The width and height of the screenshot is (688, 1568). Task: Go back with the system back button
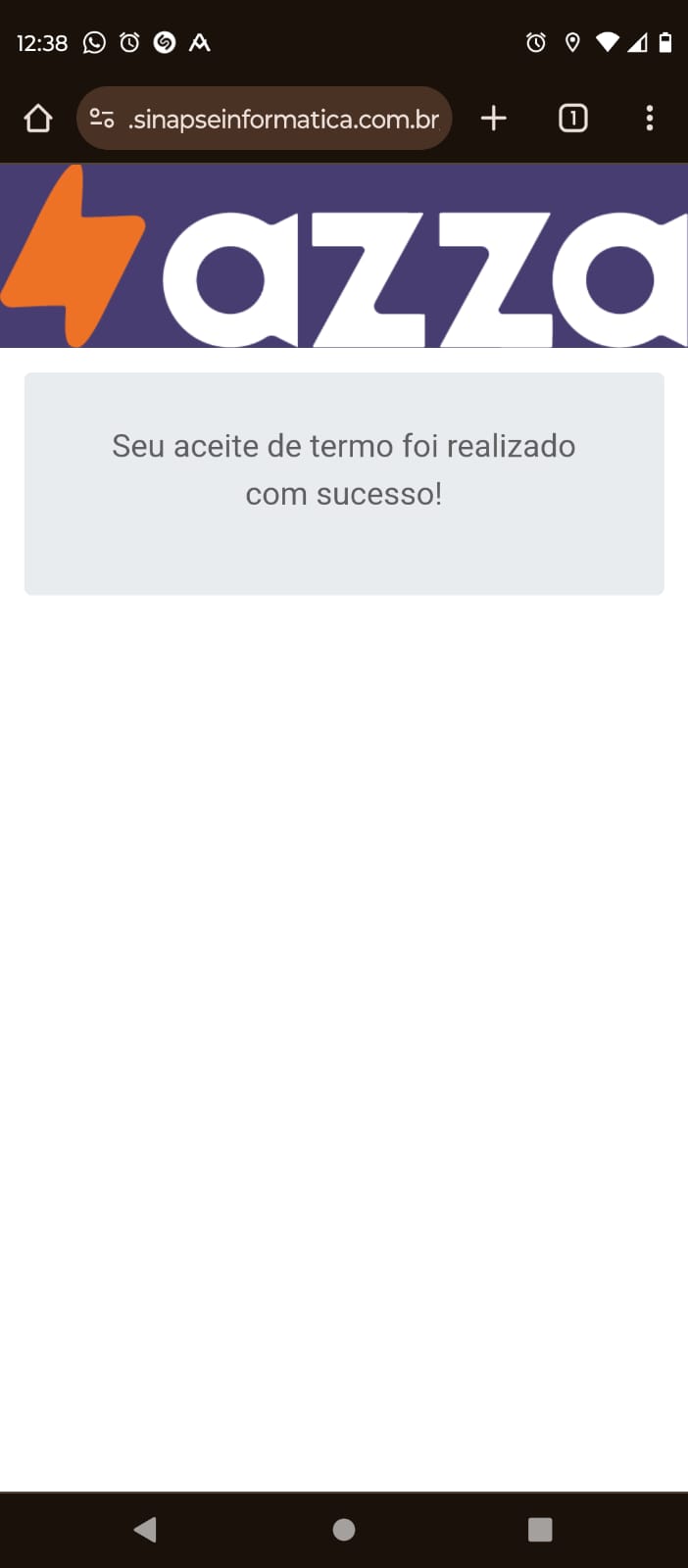click(145, 1529)
